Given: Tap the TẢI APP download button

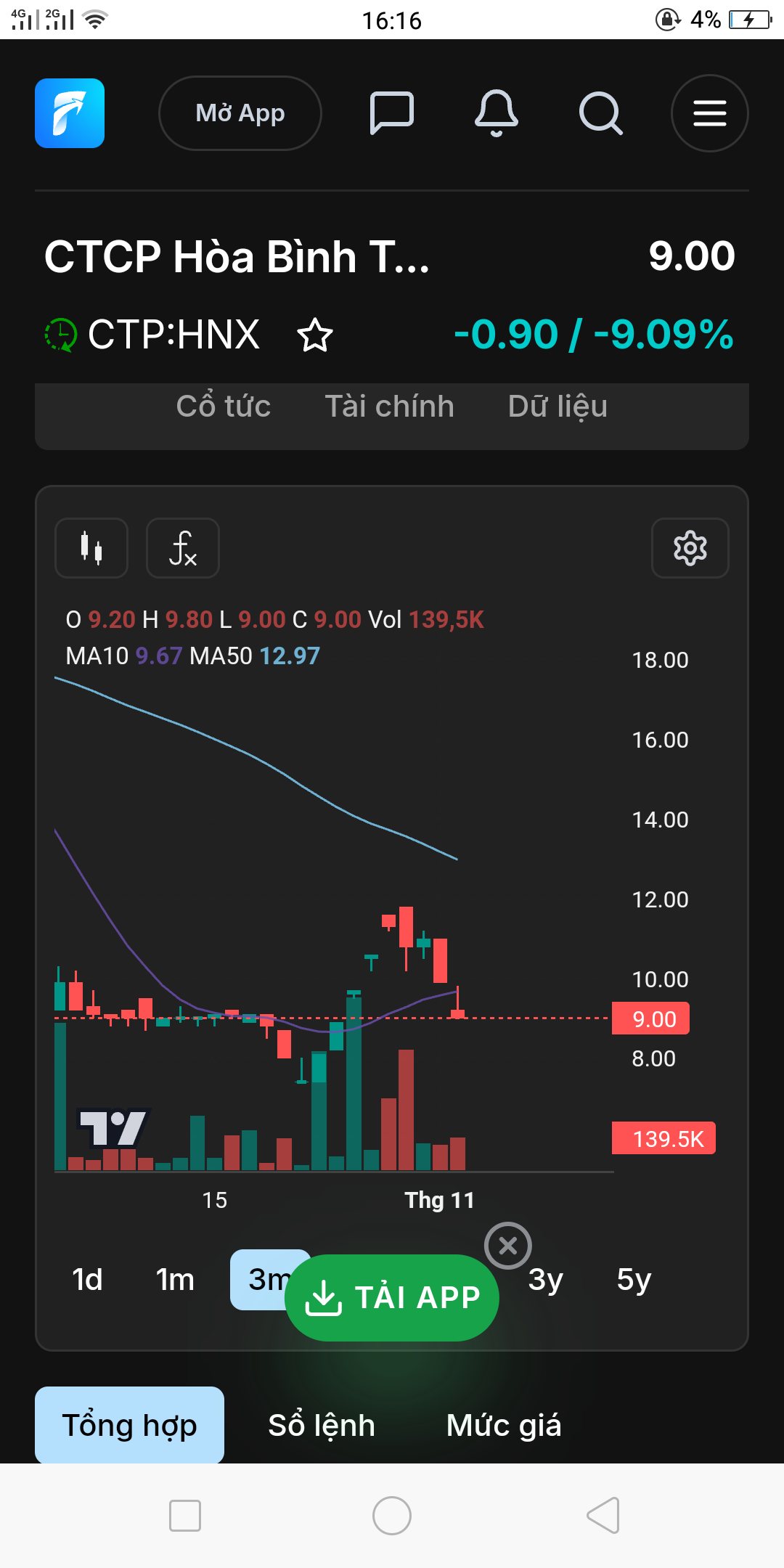Looking at the screenshot, I should tap(392, 1298).
